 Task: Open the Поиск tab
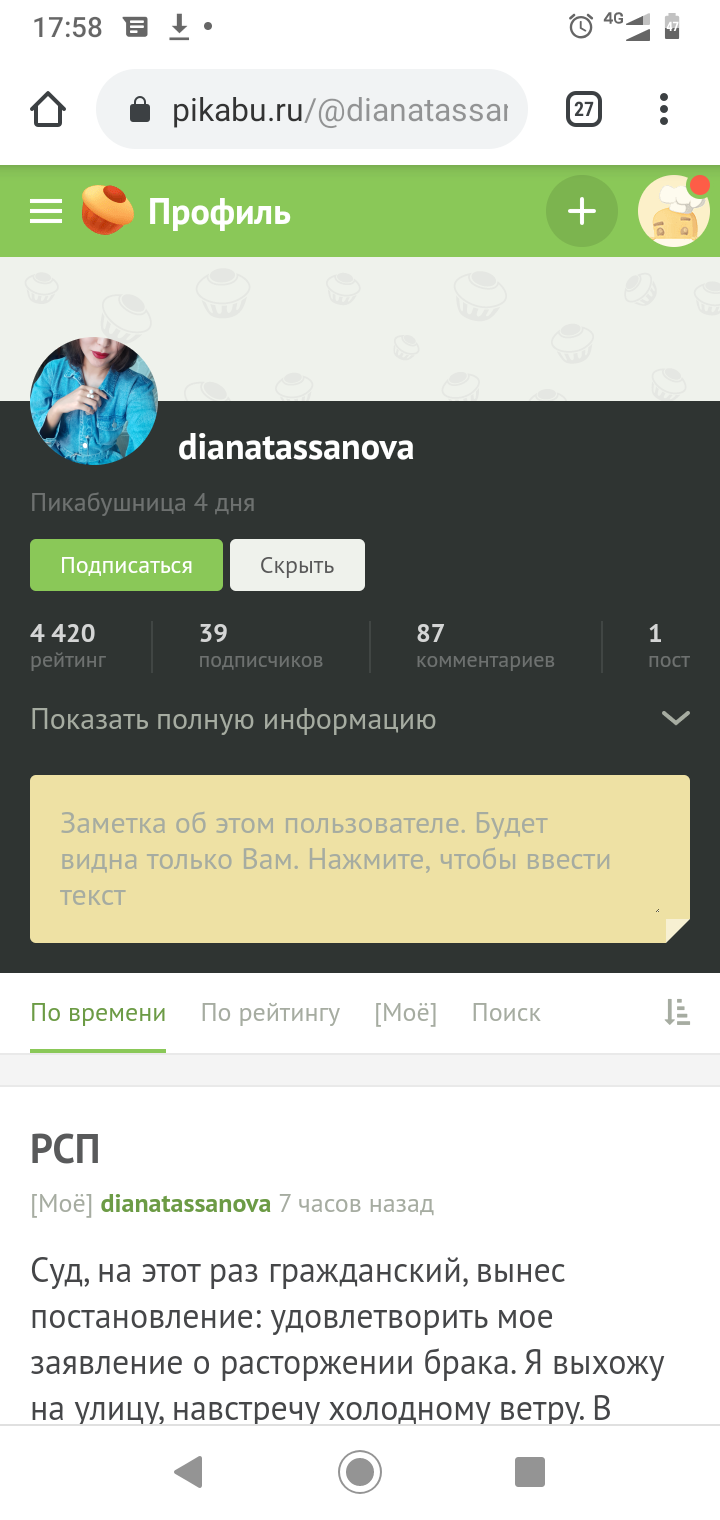coord(506,1013)
